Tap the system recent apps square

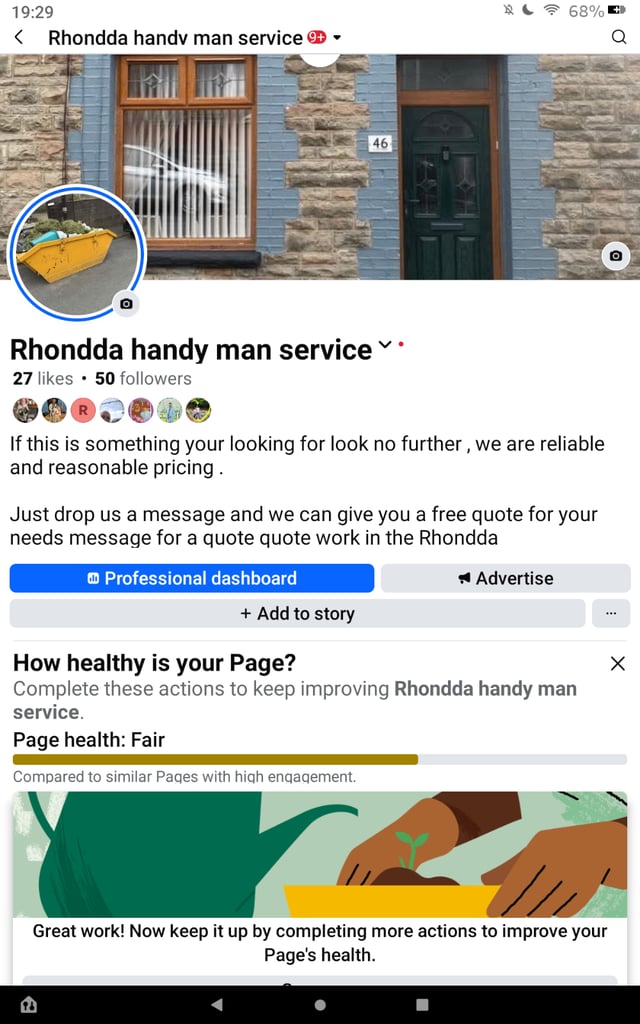click(423, 1004)
